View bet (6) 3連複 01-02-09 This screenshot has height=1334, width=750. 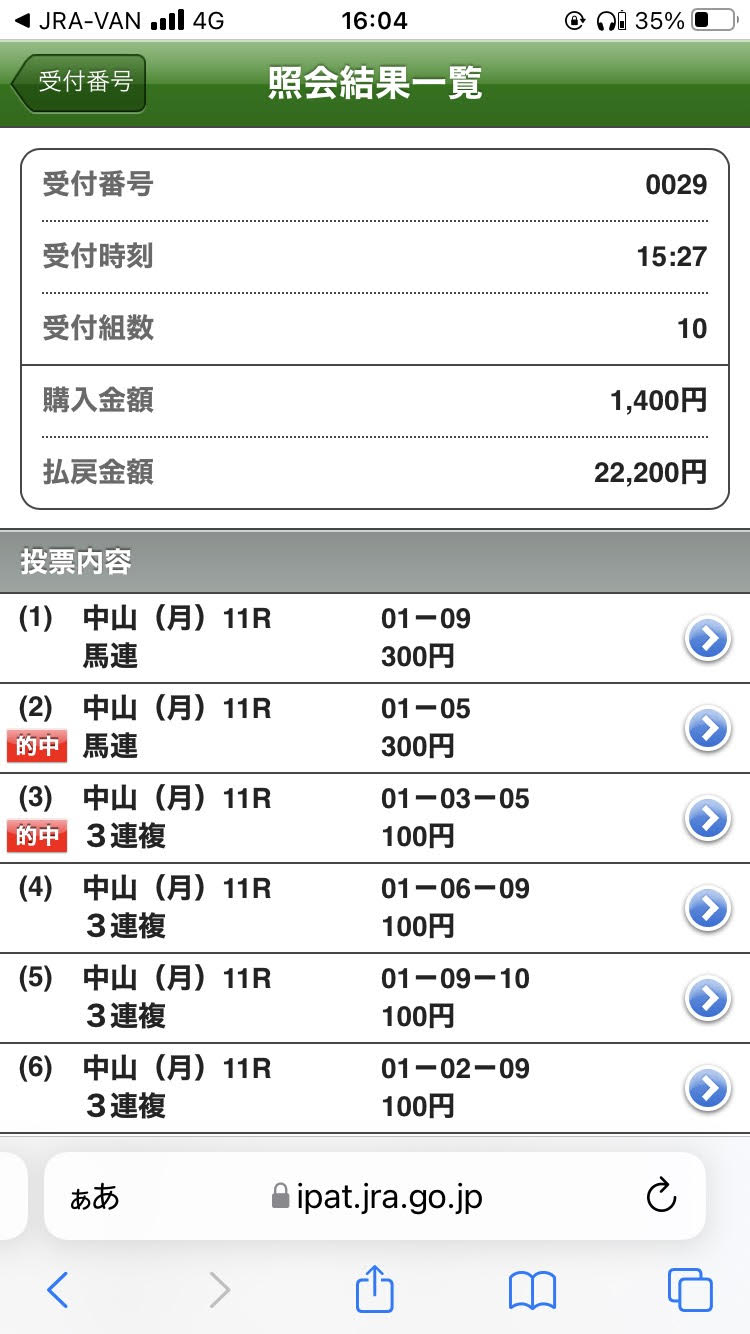click(x=708, y=1089)
